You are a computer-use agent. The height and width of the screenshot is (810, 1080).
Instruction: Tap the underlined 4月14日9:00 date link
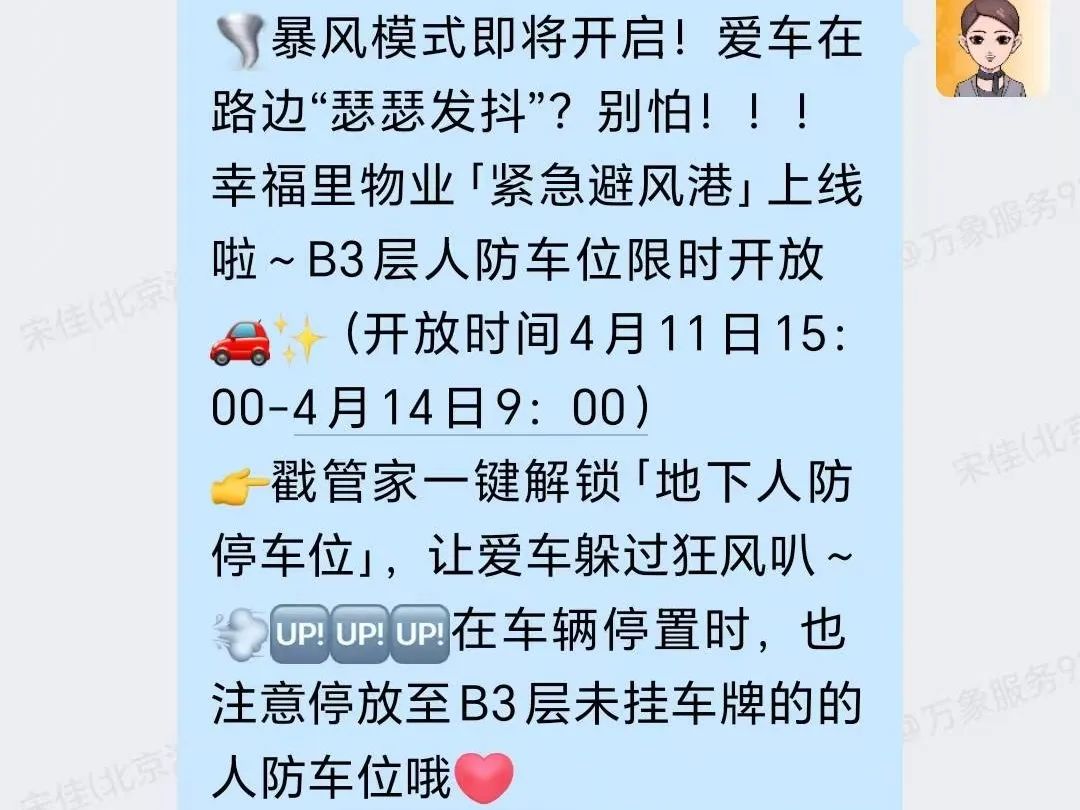tap(470, 410)
